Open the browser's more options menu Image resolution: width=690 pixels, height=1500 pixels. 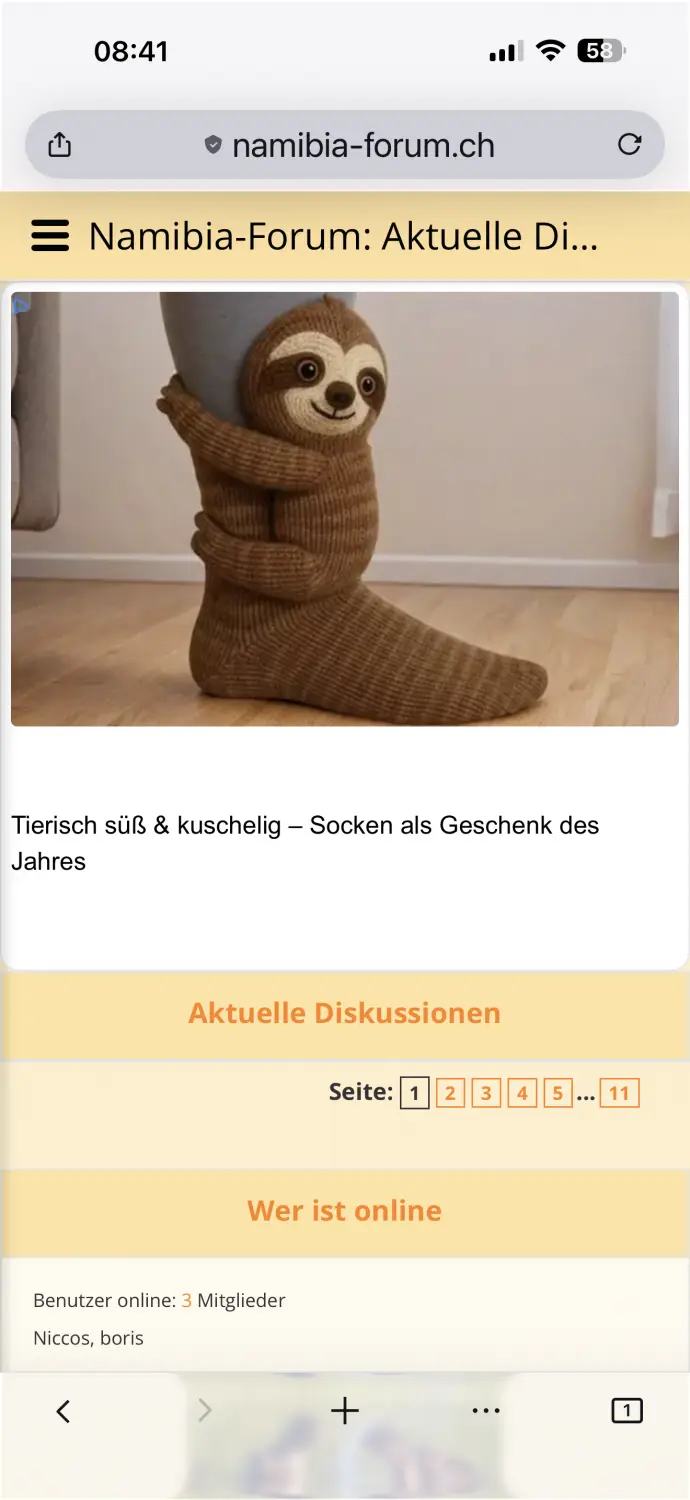point(486,1411)
